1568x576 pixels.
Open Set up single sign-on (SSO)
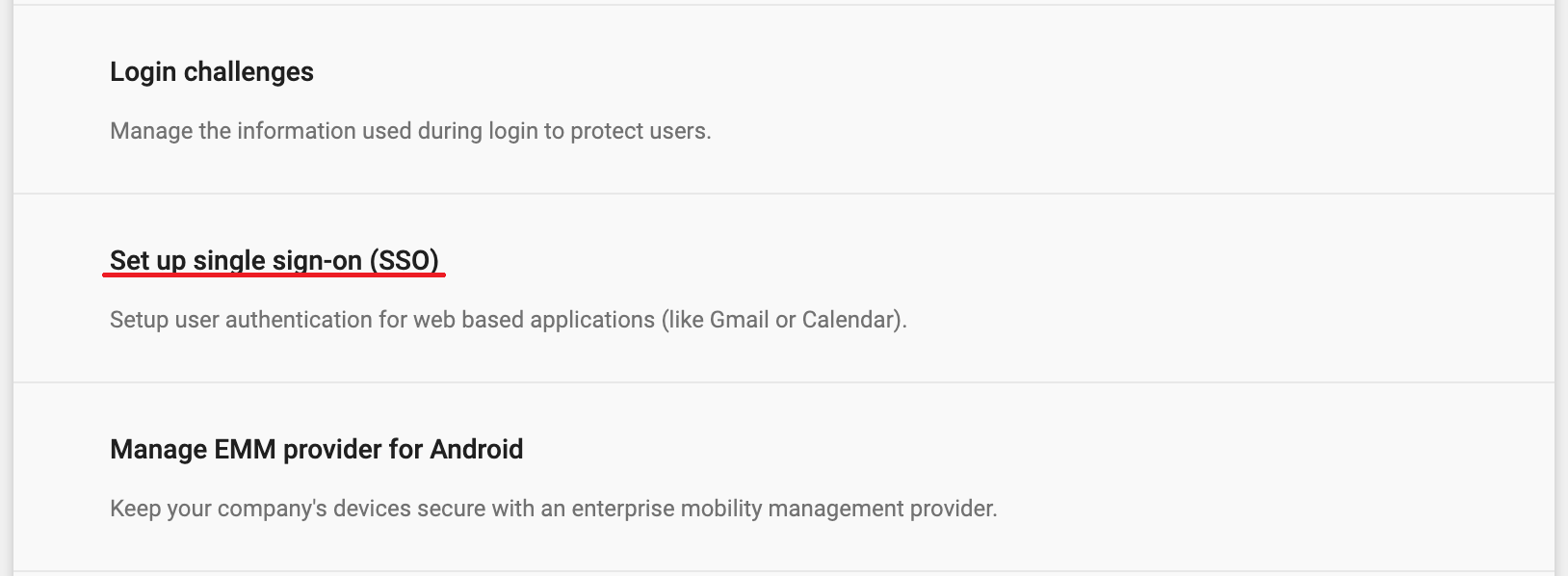coord(274,261)
